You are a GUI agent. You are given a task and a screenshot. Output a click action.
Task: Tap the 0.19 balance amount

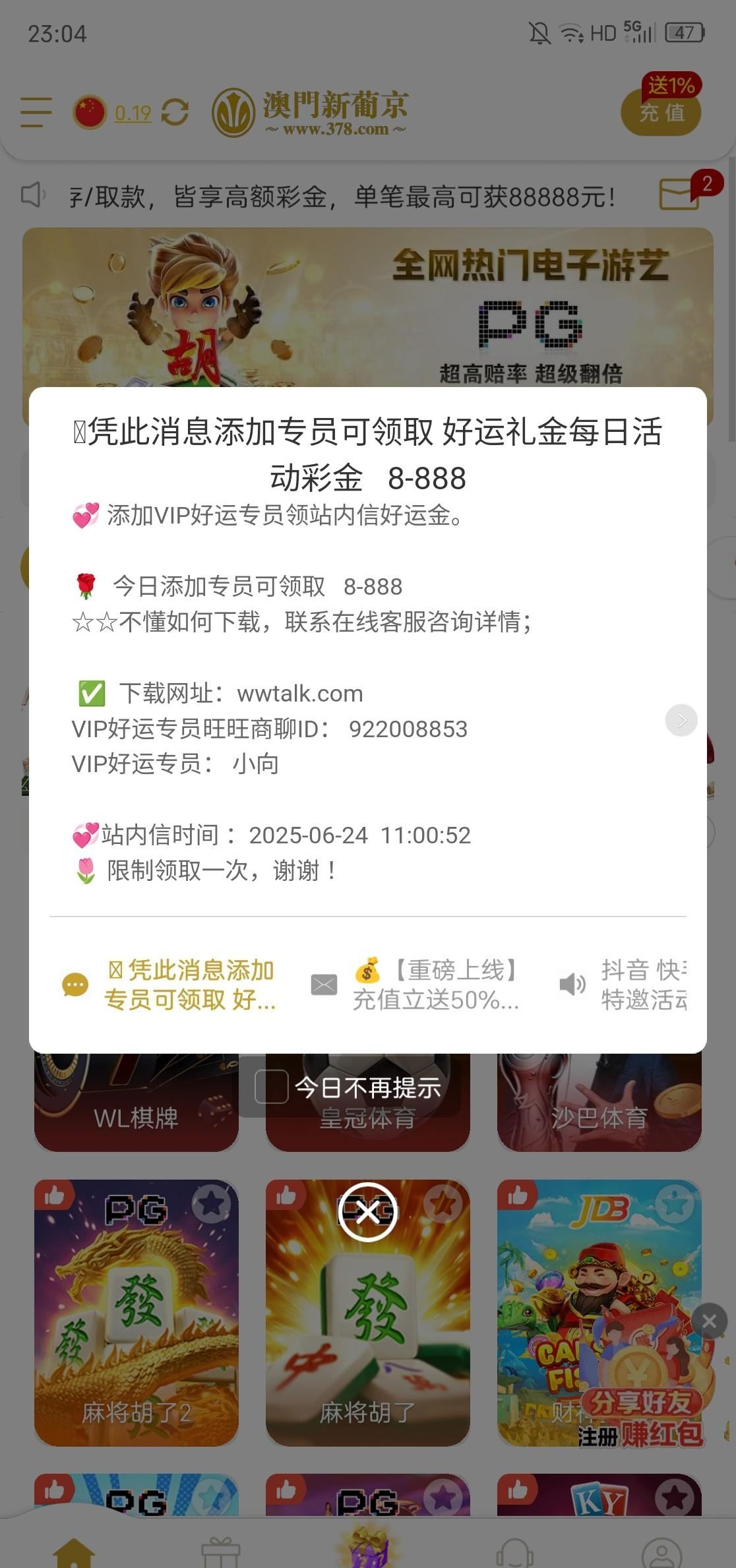pos(133,113)
